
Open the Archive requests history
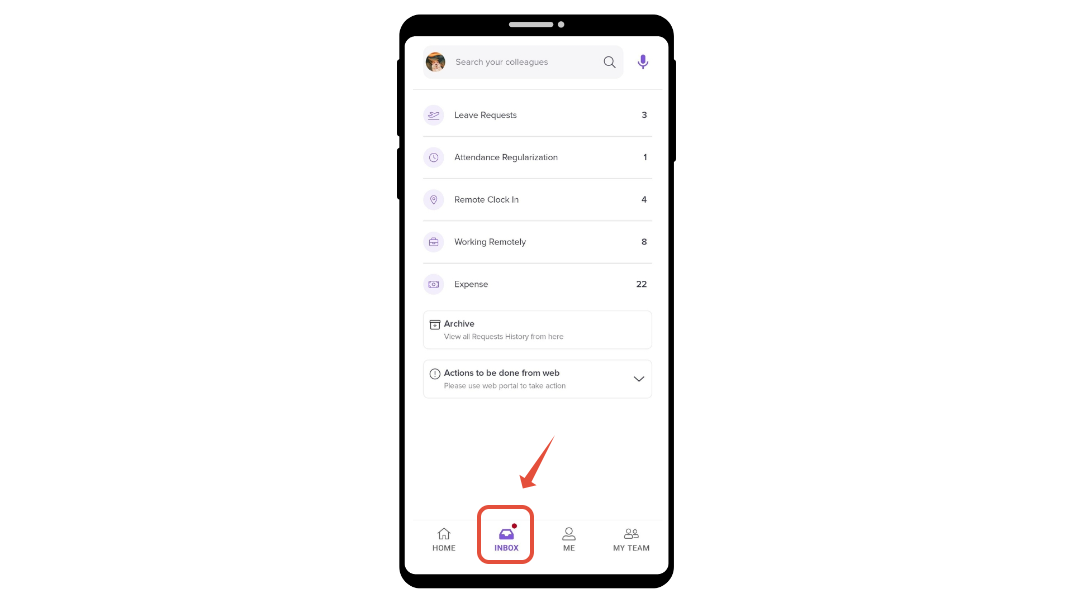click(x=537, y=330)
